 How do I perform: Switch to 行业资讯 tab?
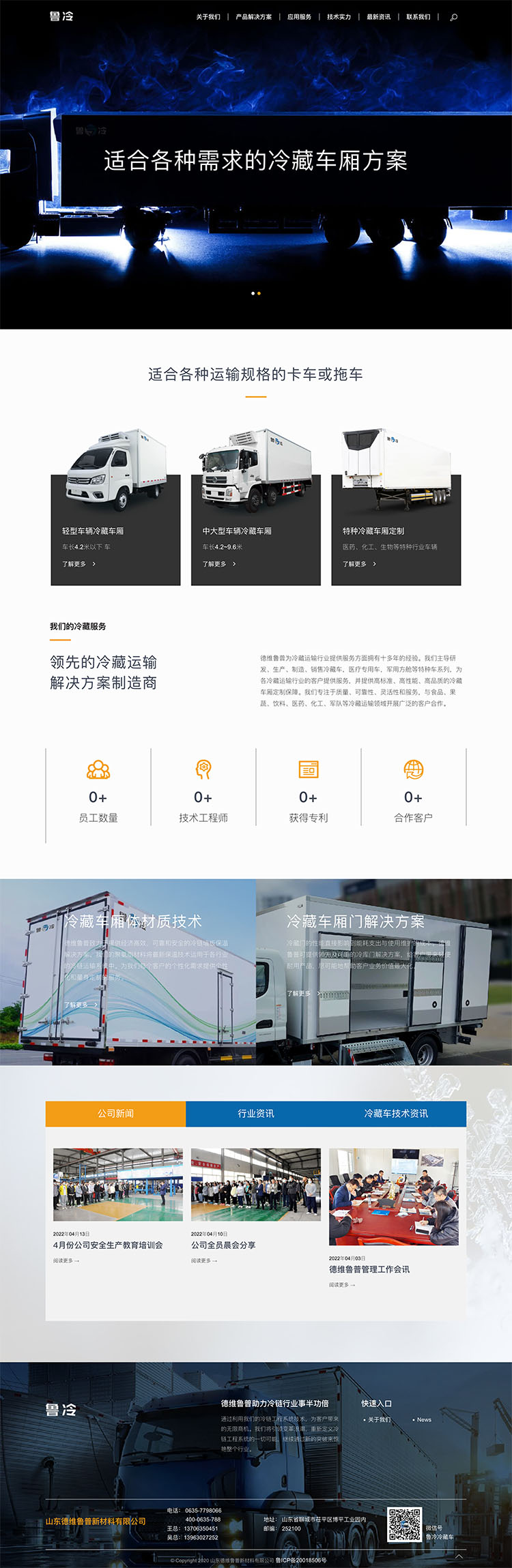pyautogui.click(x=255, y=1114)
